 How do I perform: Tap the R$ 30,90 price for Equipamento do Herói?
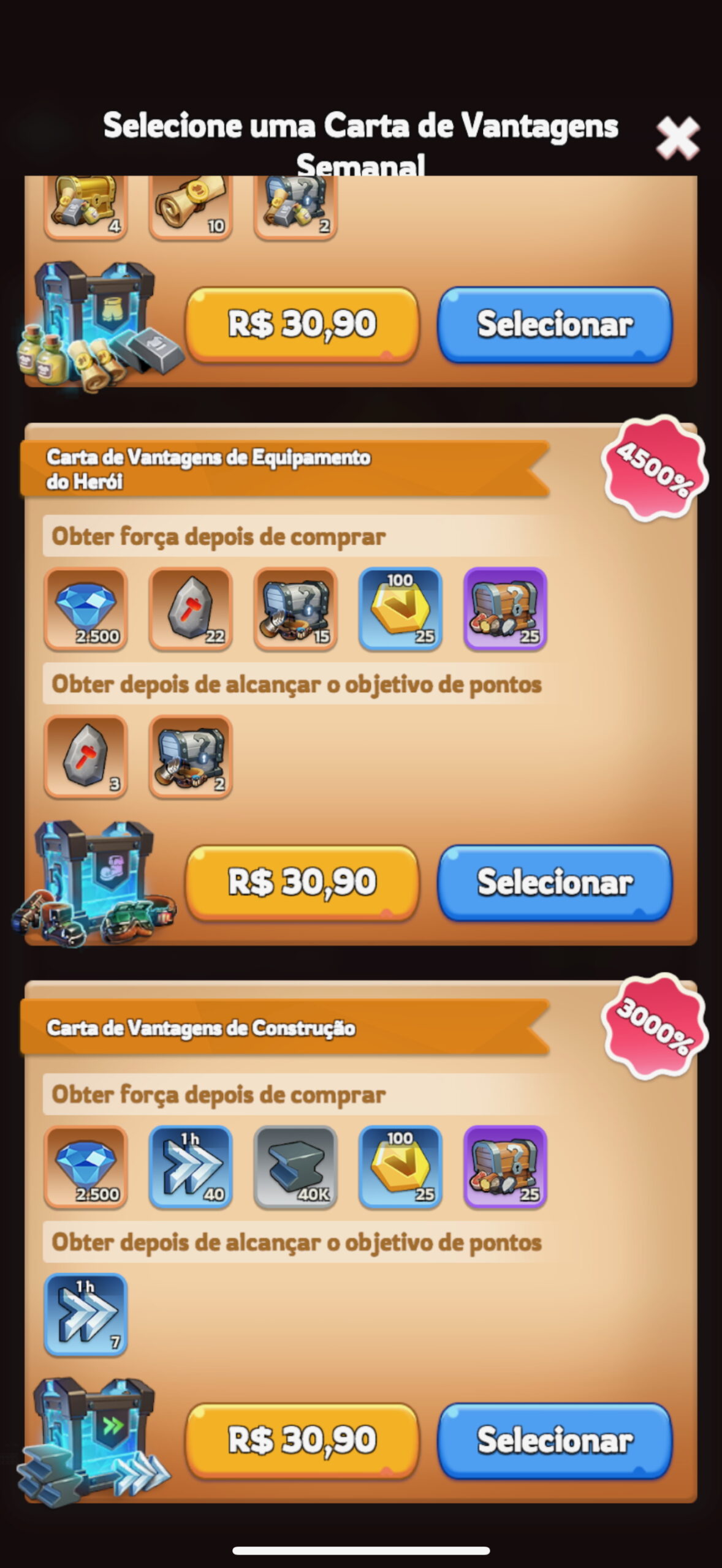pyautogui.click(x=302, y=883)
